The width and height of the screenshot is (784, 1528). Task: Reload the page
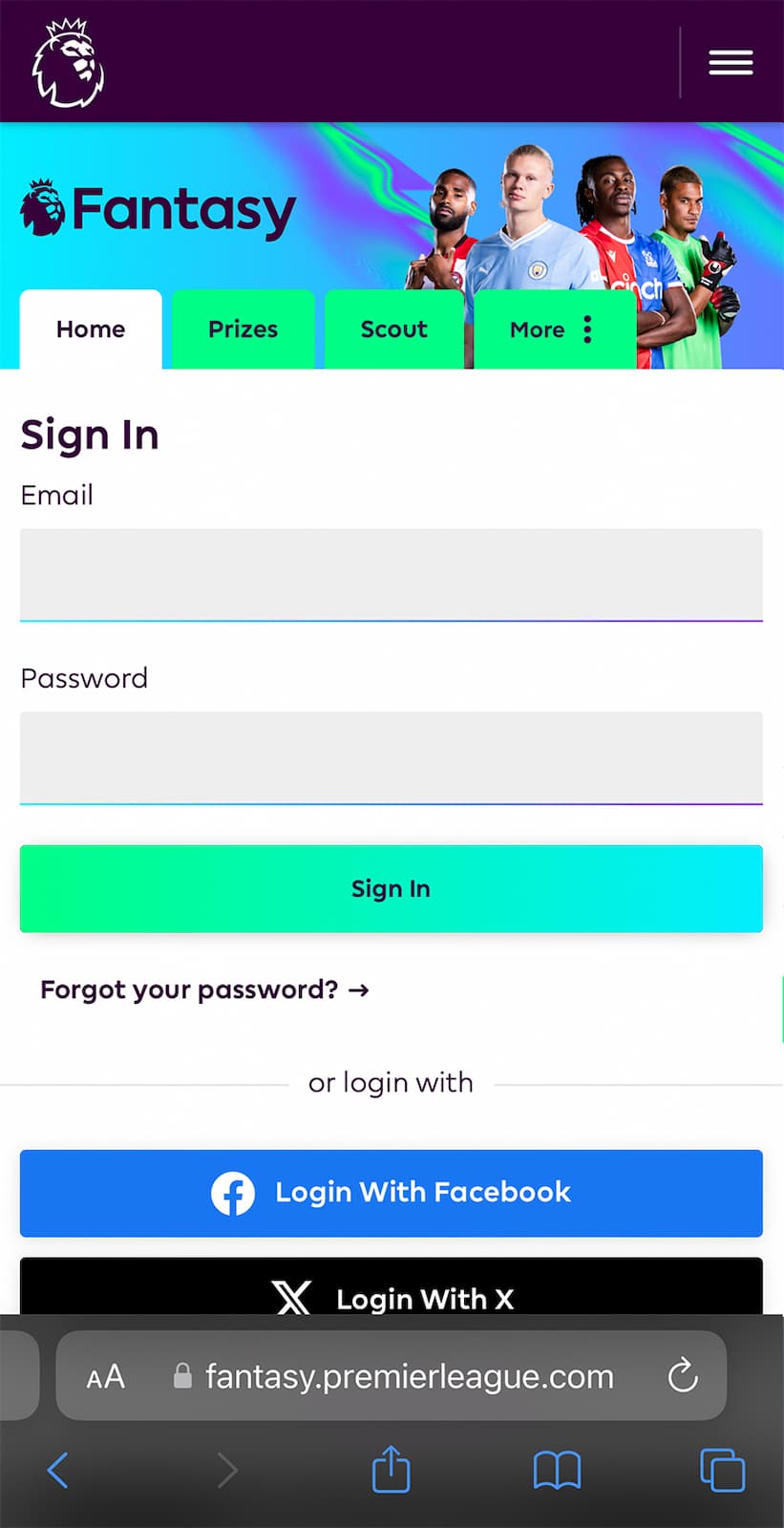682,1376
